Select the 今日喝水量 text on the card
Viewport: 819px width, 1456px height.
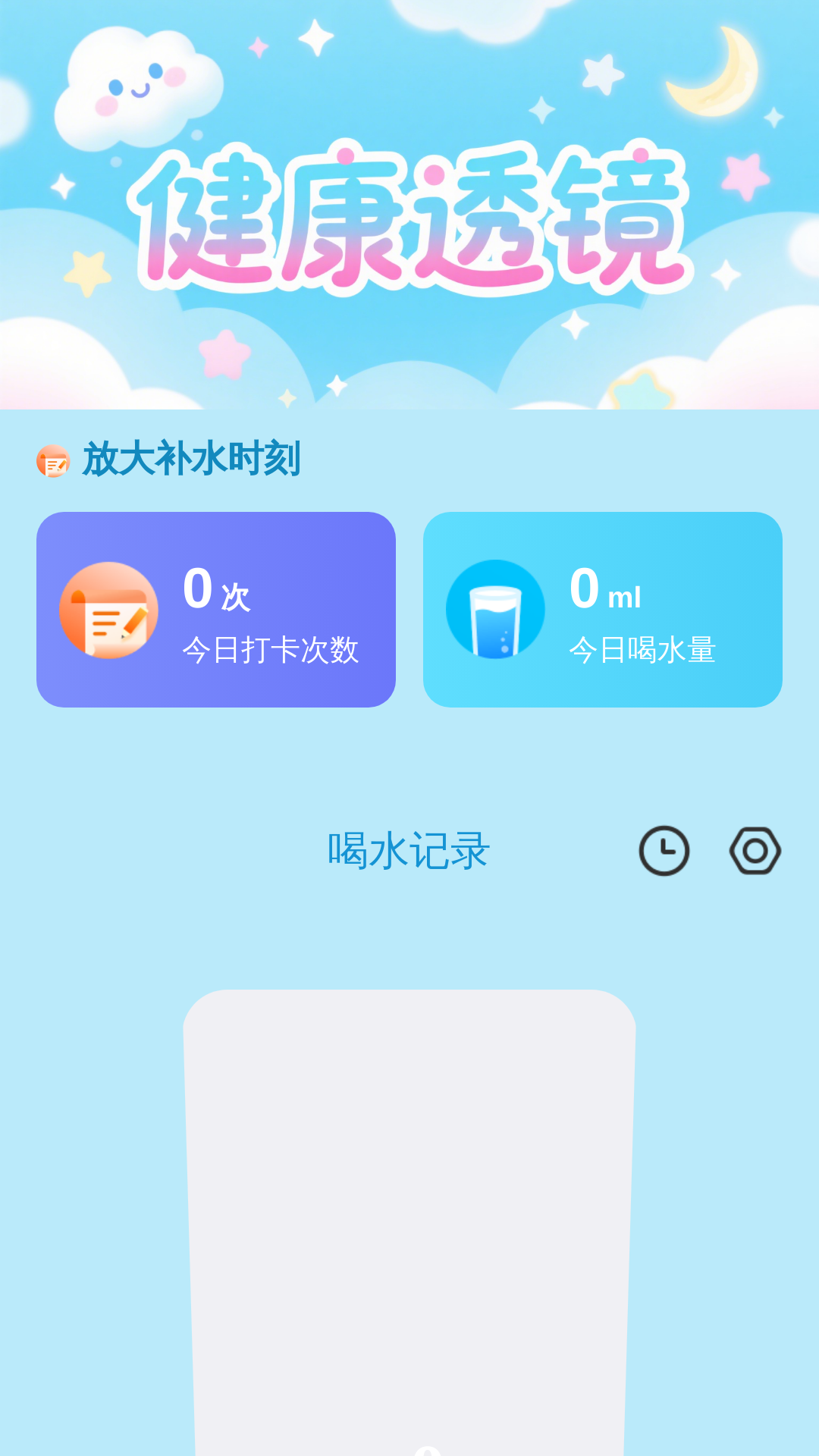pos(645,648)
